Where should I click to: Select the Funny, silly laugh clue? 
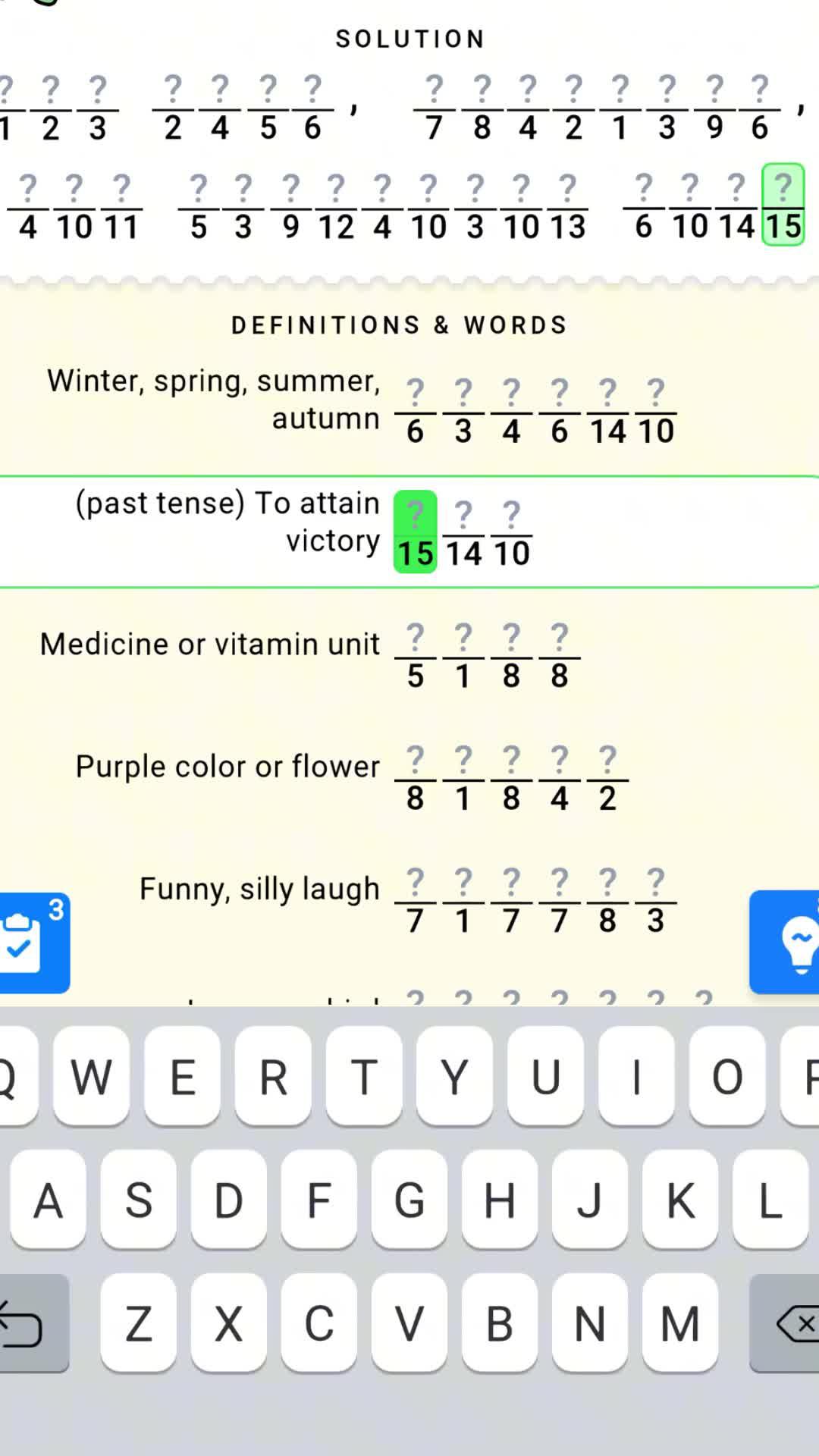pyautogui.click(x=259, y=890)
